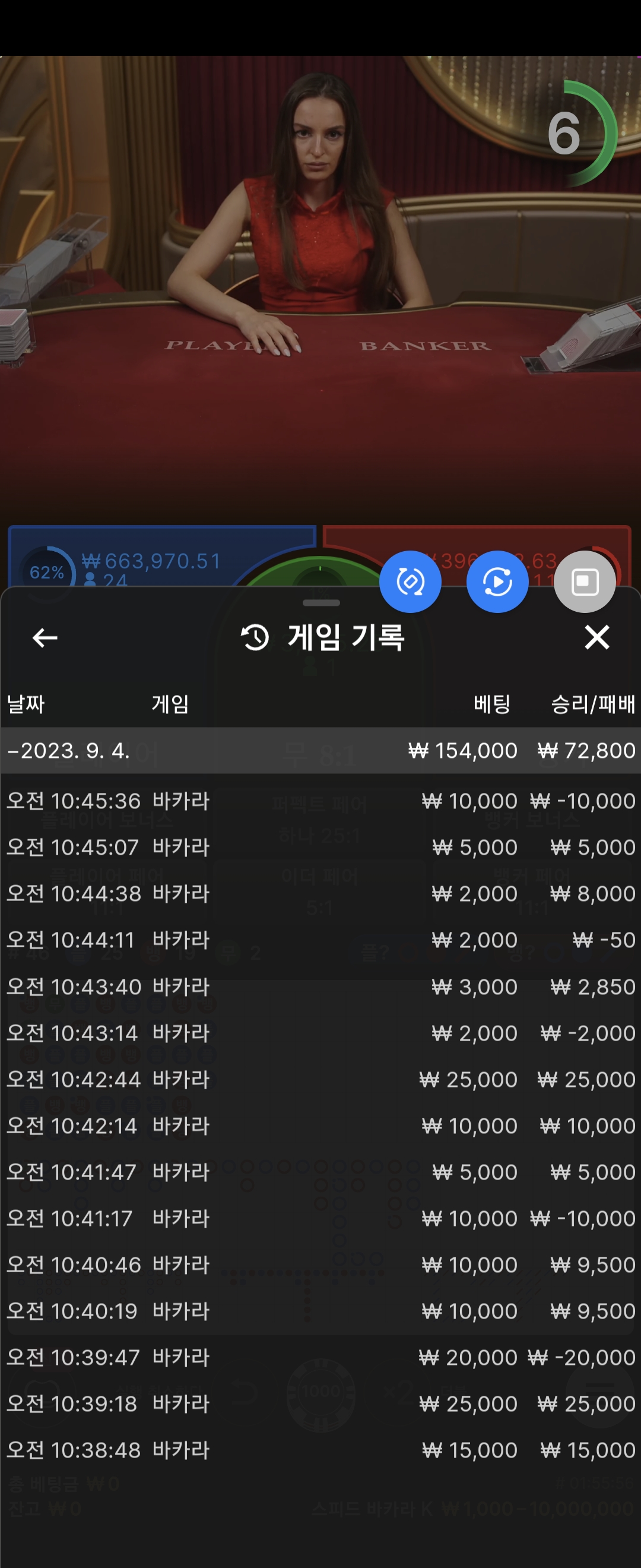Open the 오전 10:38:48 바카라 record
Screen dimensions: 641x1568
pyautogui.click(x=320, y=1450)
